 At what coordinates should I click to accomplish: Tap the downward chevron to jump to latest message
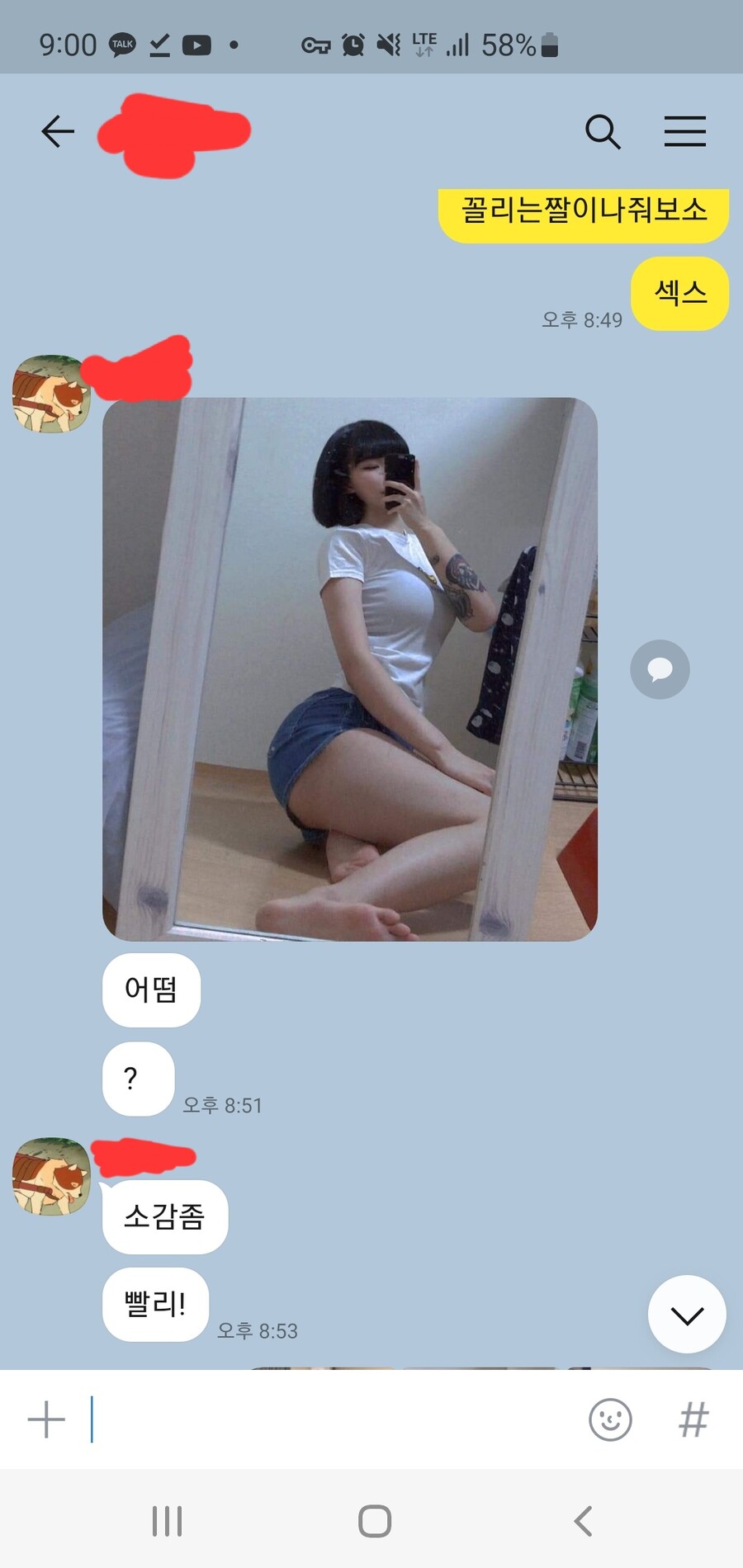click(x=687, y=1315)
